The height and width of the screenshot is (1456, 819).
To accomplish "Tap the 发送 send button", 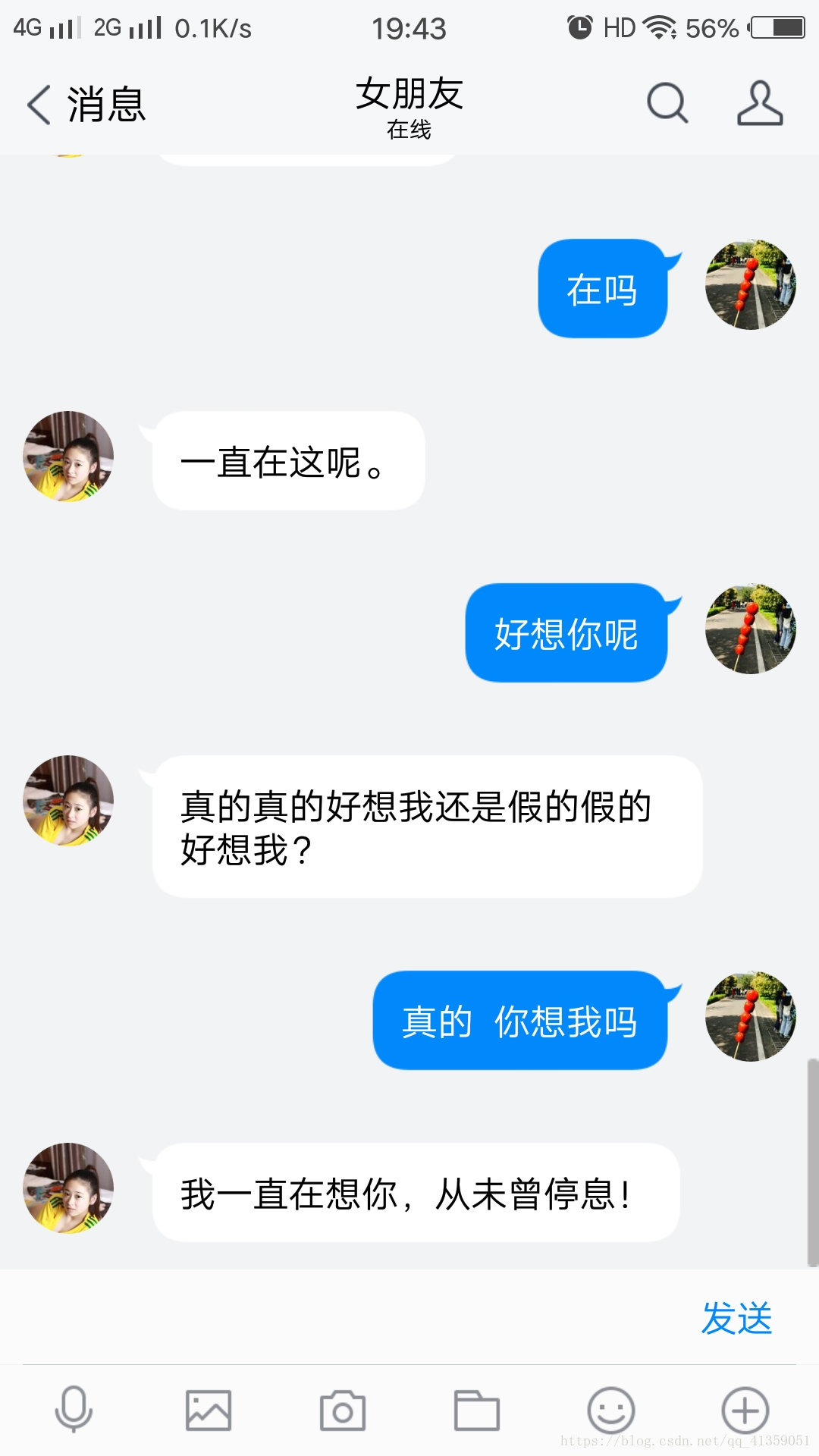I will click(x=736, y=1318).
